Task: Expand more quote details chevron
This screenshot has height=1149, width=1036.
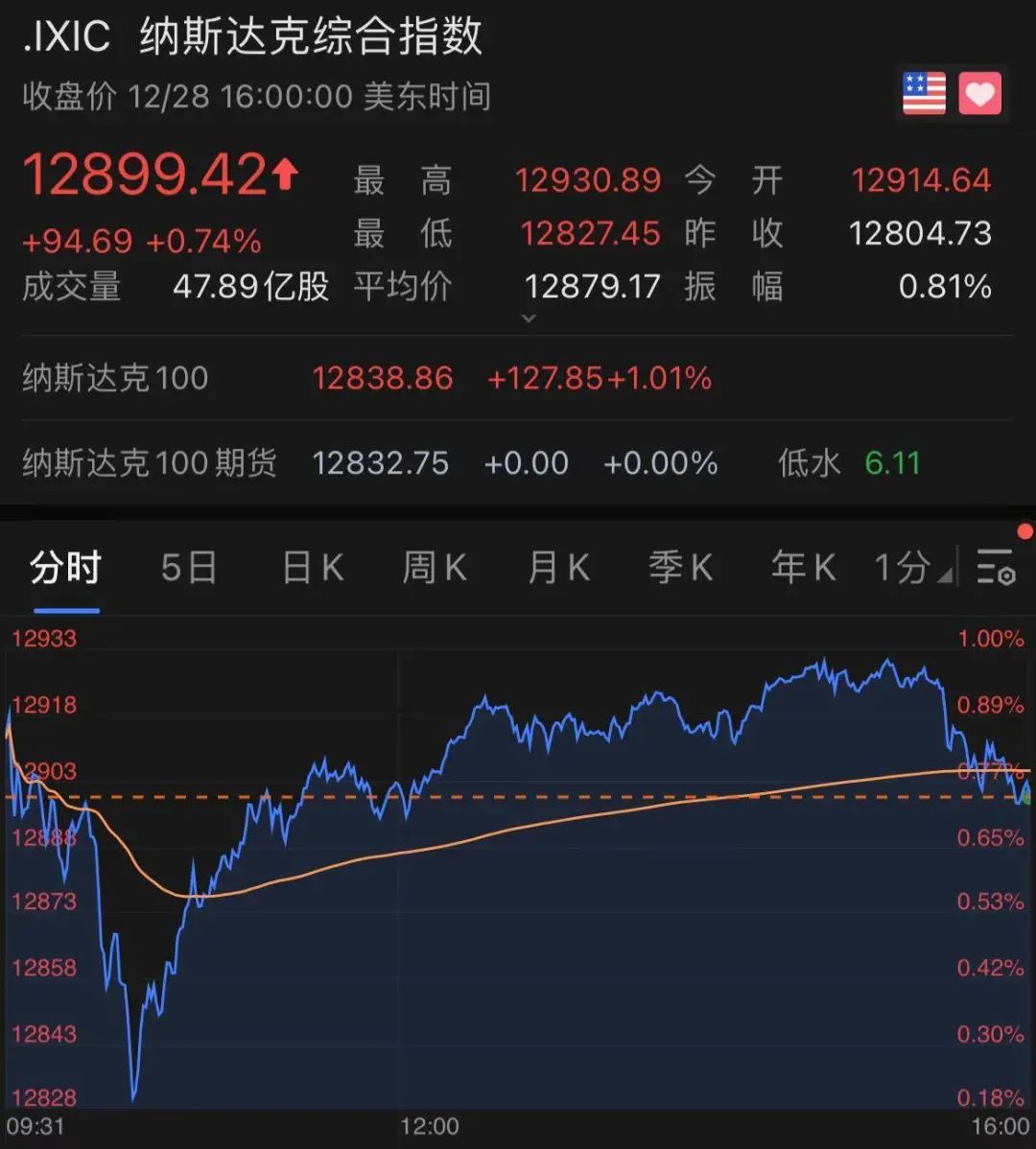Action: (x=529, y=317)
